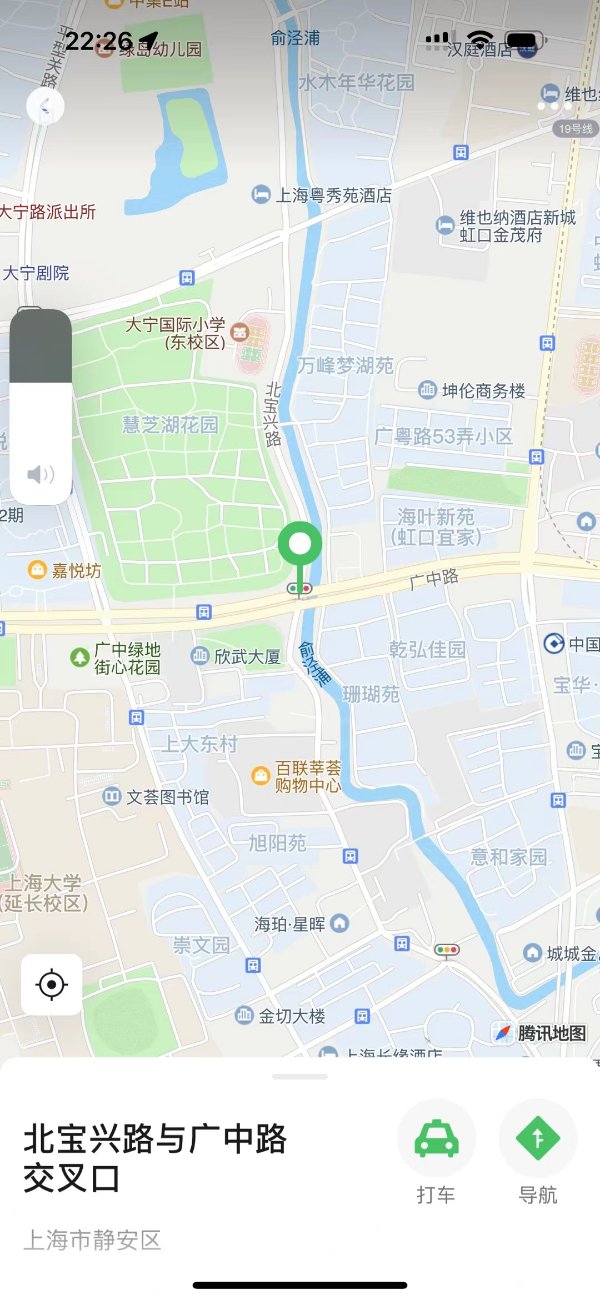Hail a taxi with 打车
The height and width of the screenshot is (1300, 600).
pos(436,1139)
